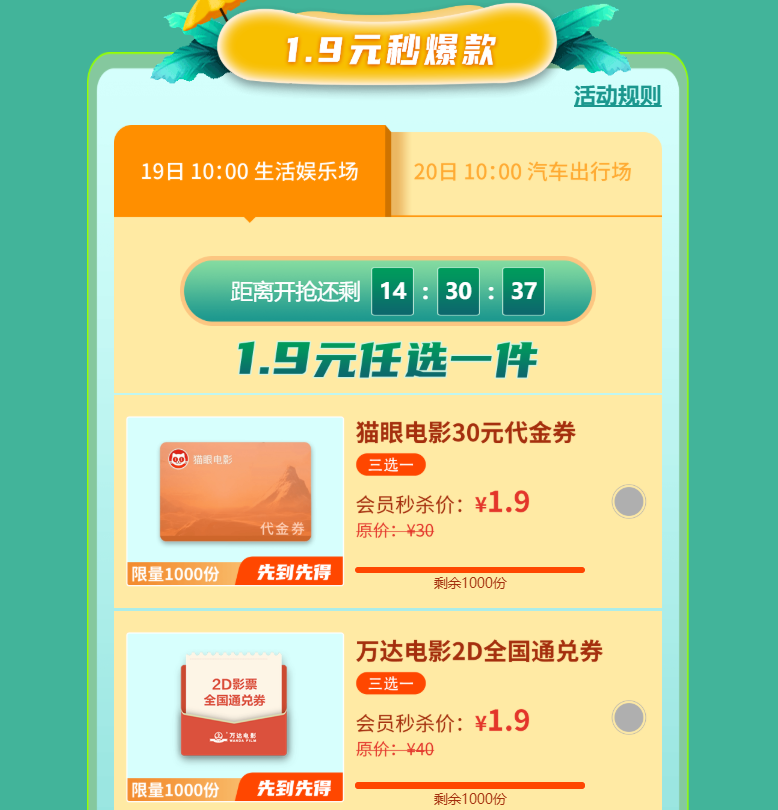Switch to 19日 10:00 生活娱乐场 tab
The image size is (778, 810).
coord(249,171)
